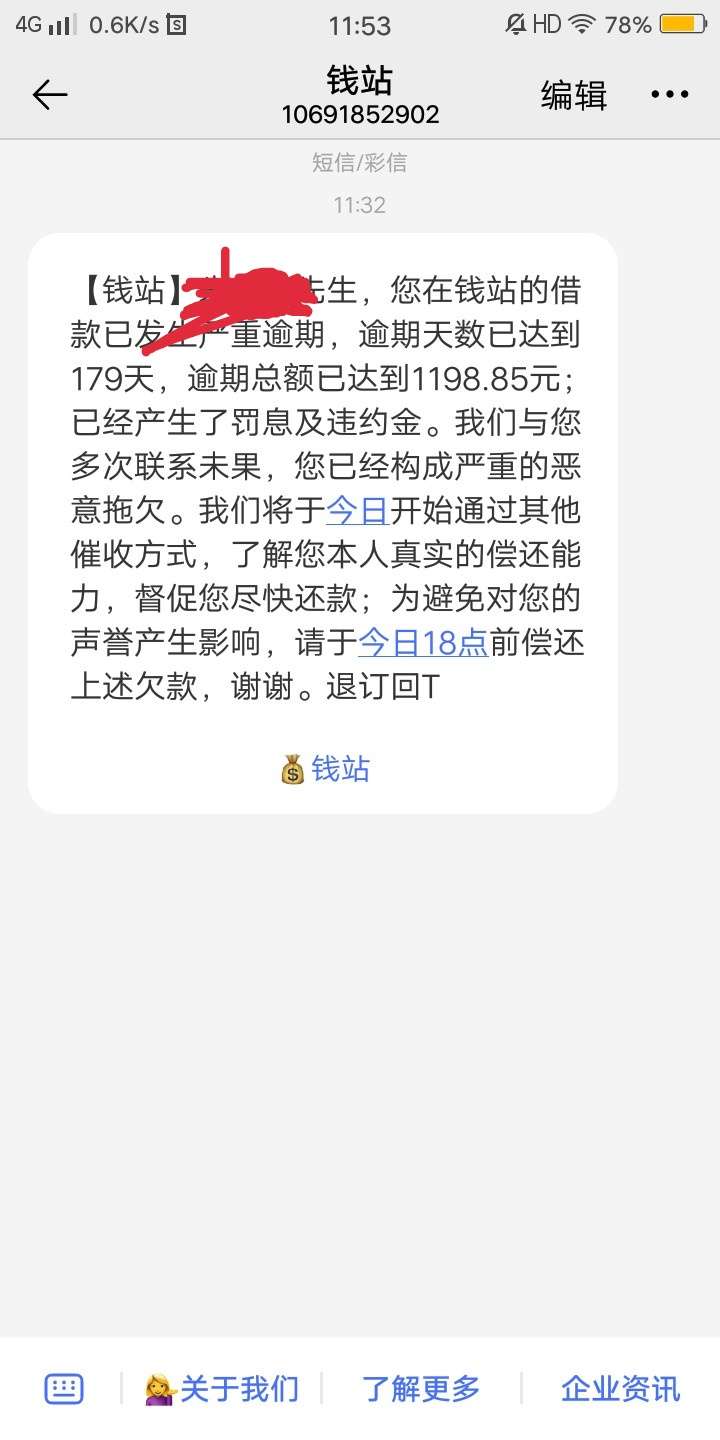The height and width of the screenshot is (1440, 720).
Task: Open the 企业资讯 menu item
Action: tap(620, 1388)
